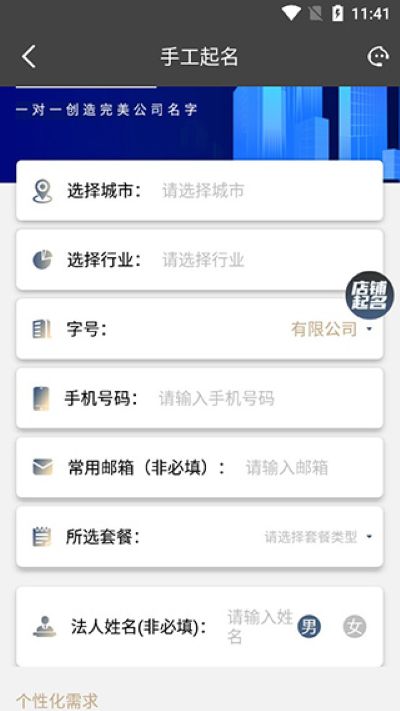Select 女 as the gender
The height and width of the screenshot is (711, 400).
click(x=354, y=627)
